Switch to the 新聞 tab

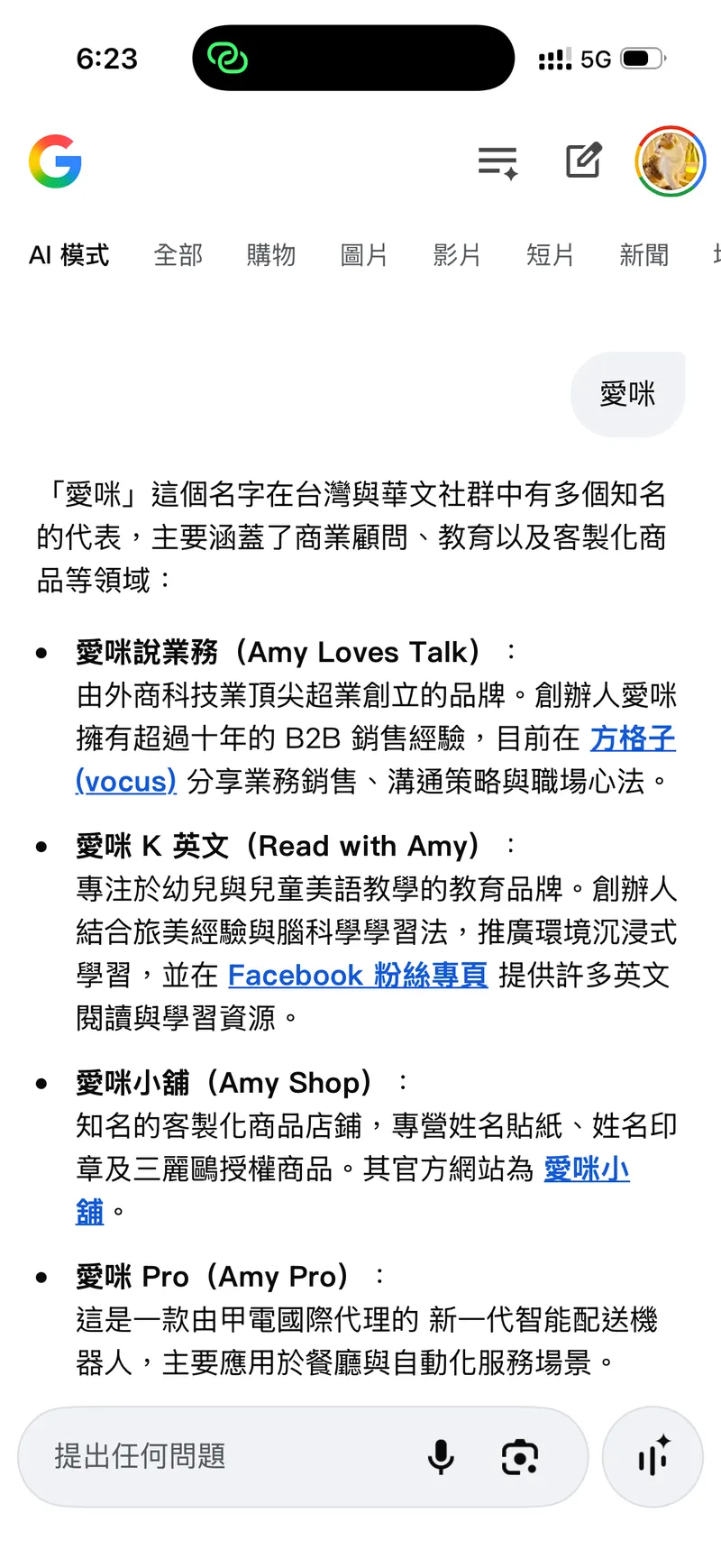643,255
